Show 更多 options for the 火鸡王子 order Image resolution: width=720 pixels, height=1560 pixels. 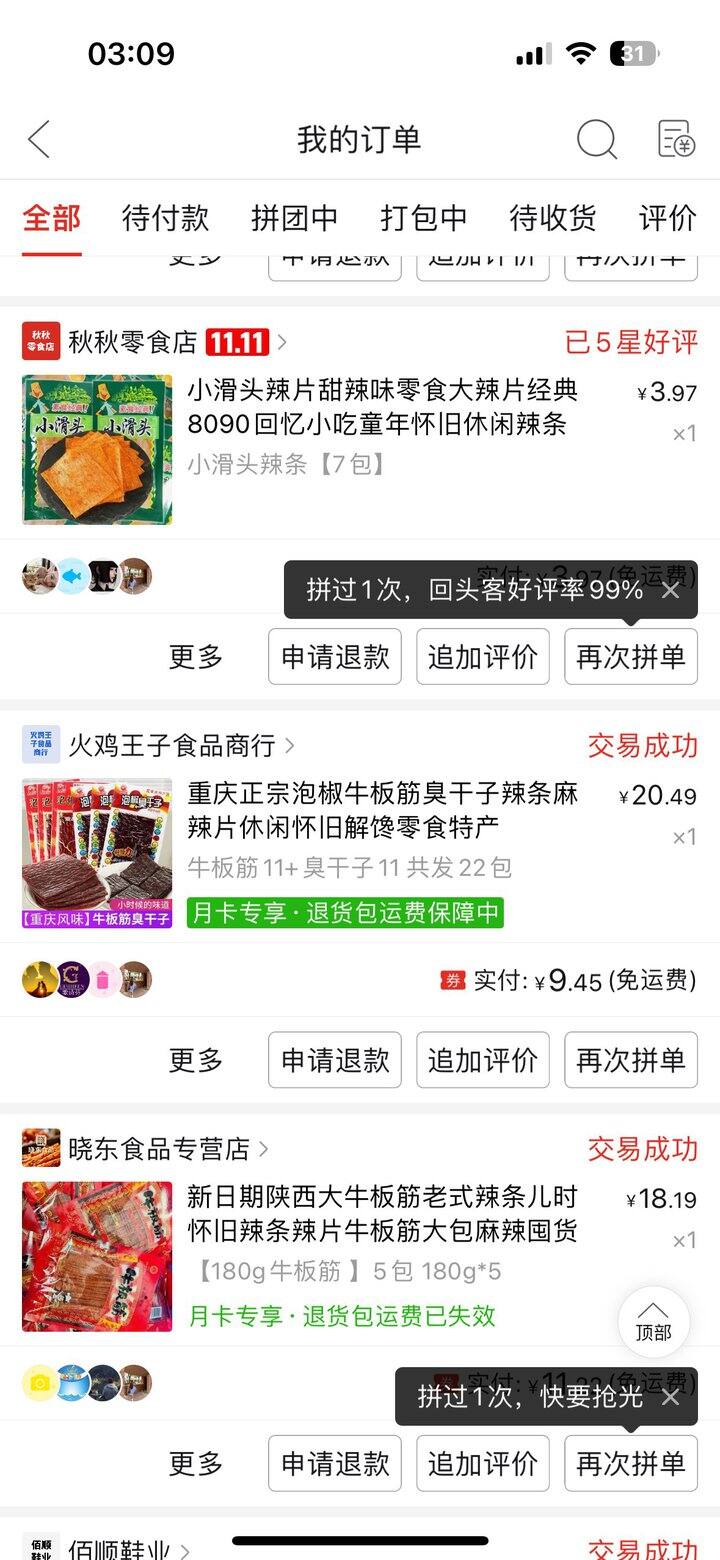point(196,1060)
